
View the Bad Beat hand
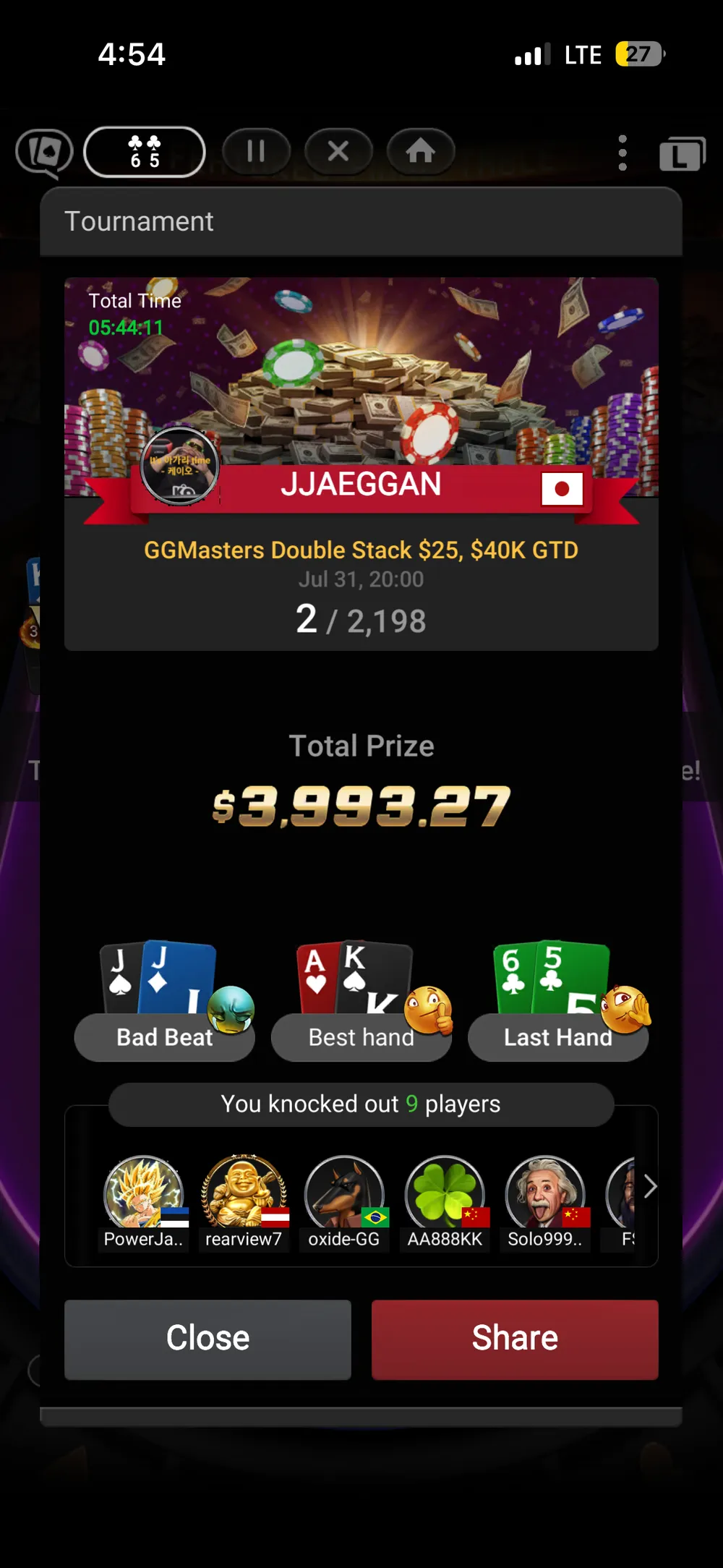164,1036
